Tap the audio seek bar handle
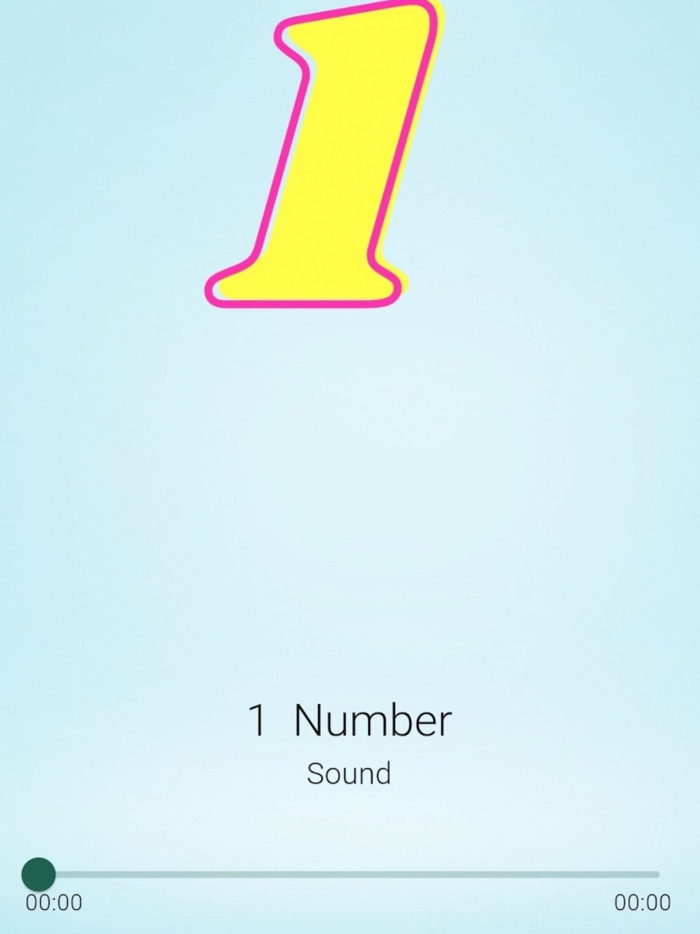This screenshot has height=934, width=700. (39, 874)
